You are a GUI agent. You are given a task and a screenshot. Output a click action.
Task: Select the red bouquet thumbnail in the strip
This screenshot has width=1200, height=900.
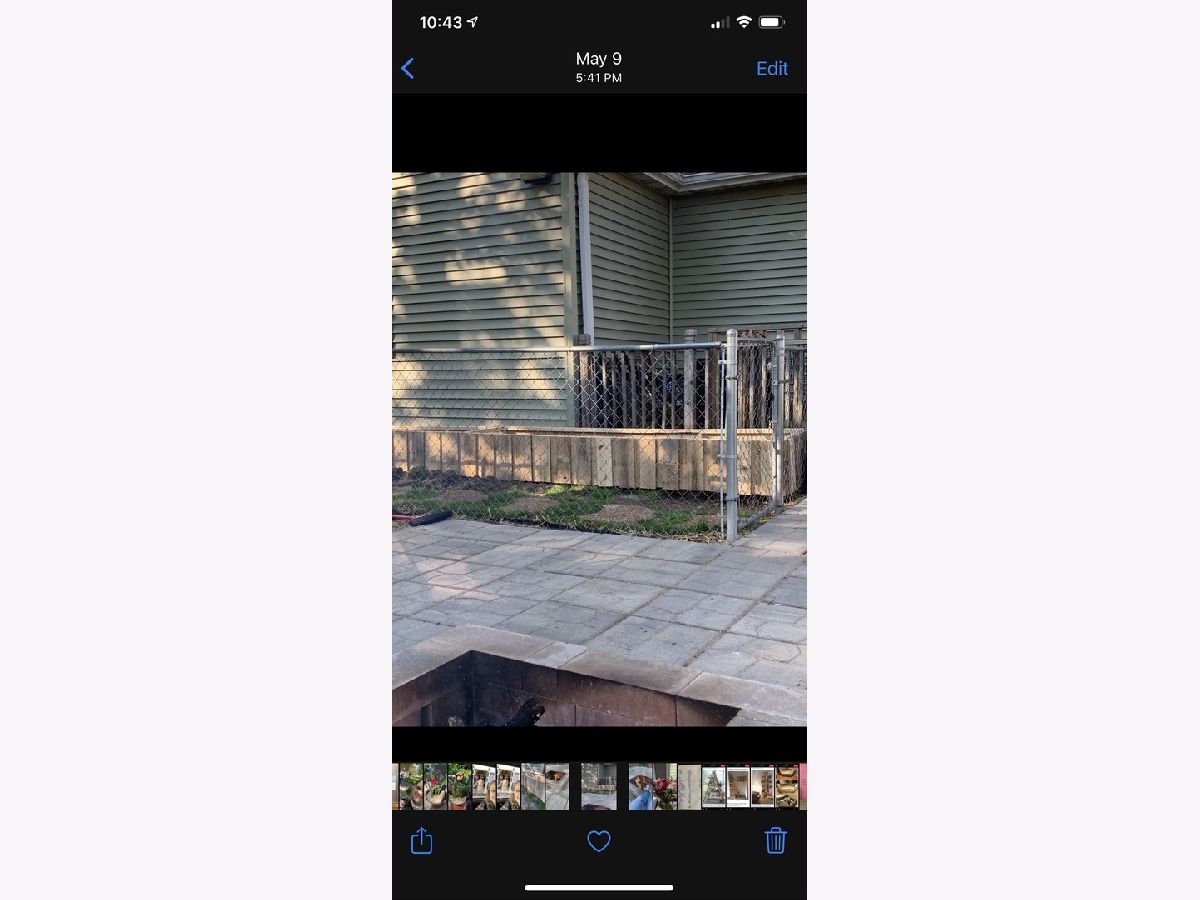tap(665, 787)
